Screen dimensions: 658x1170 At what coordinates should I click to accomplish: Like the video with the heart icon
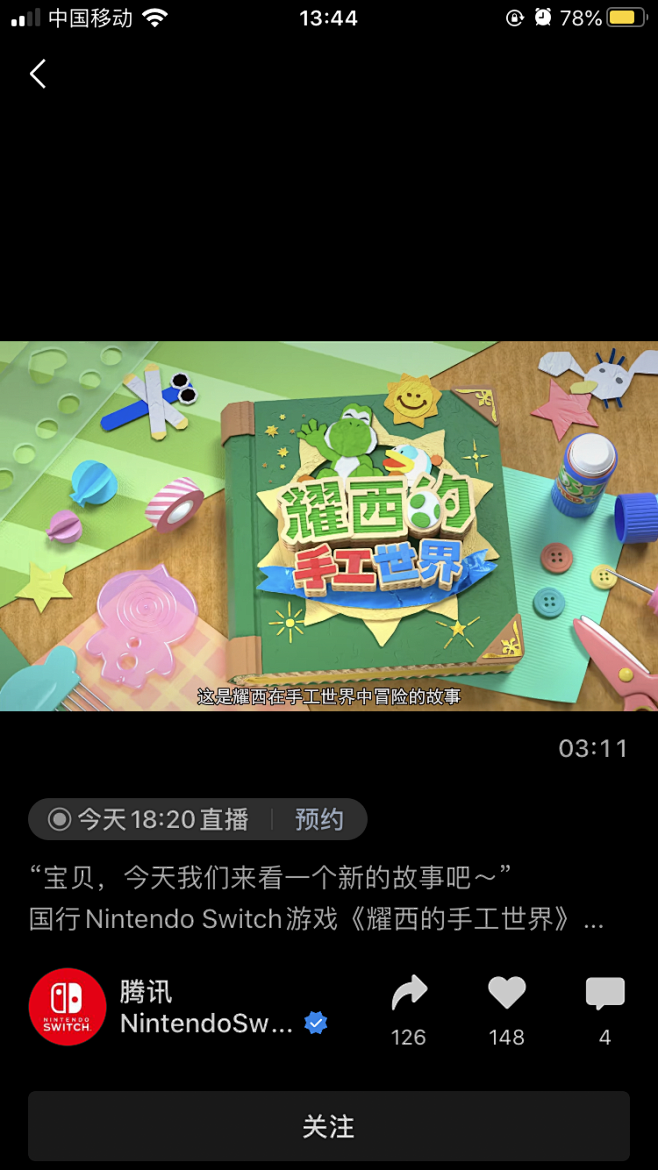coord(507,994)
